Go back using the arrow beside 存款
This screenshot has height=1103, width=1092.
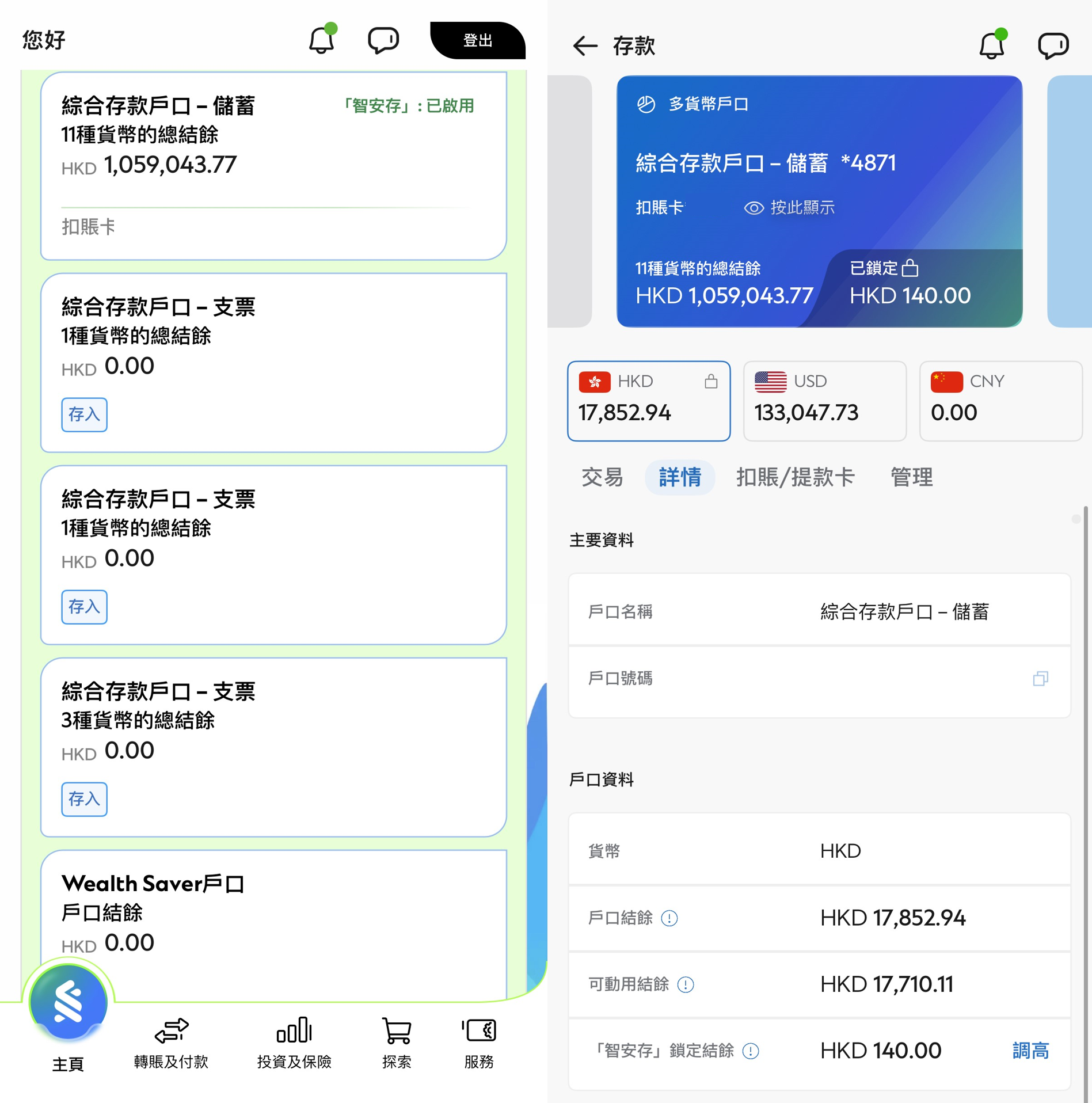click(585, 45)
